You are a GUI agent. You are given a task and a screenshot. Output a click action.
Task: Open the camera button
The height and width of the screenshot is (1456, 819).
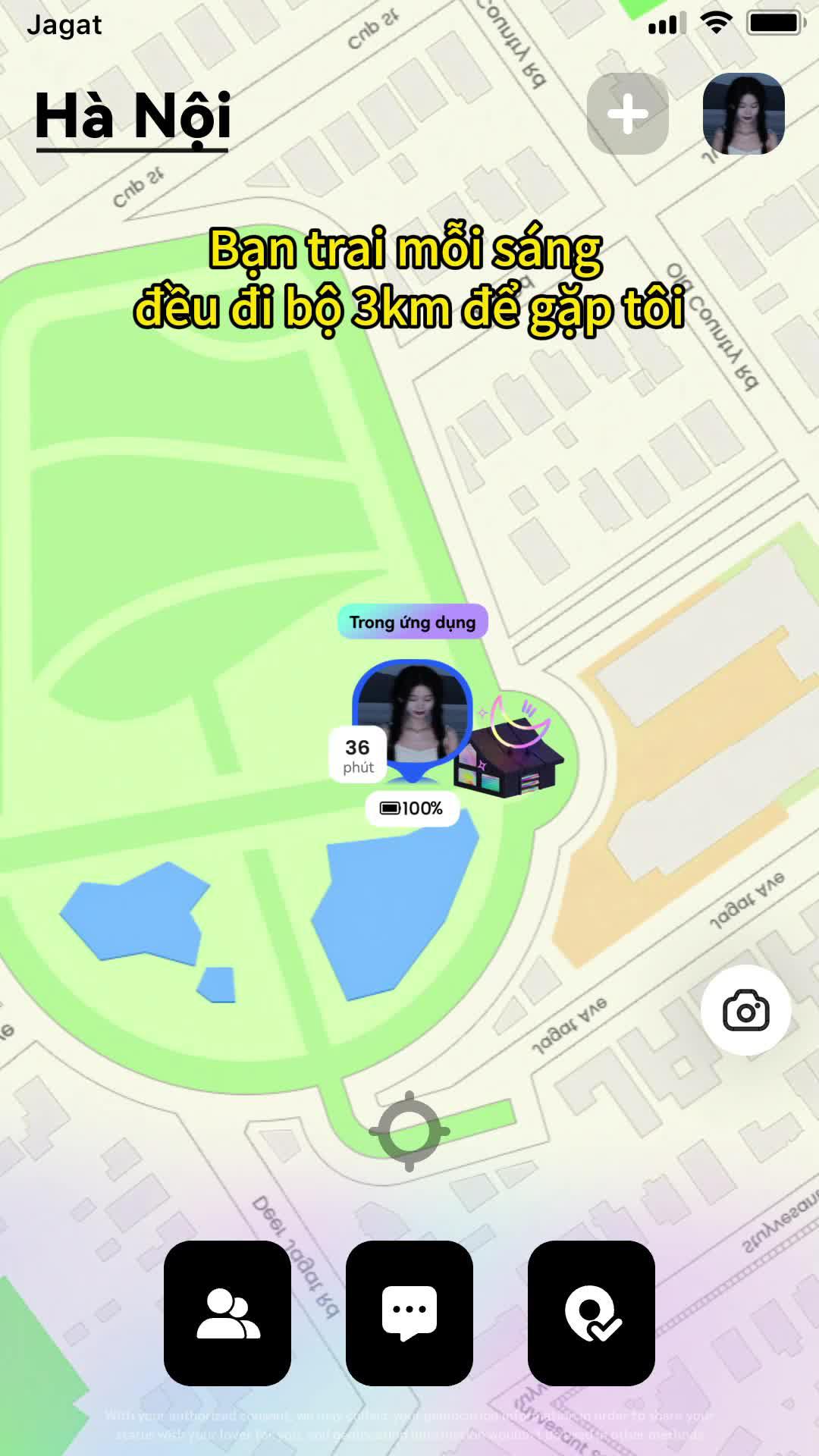tap(745, 1010)
